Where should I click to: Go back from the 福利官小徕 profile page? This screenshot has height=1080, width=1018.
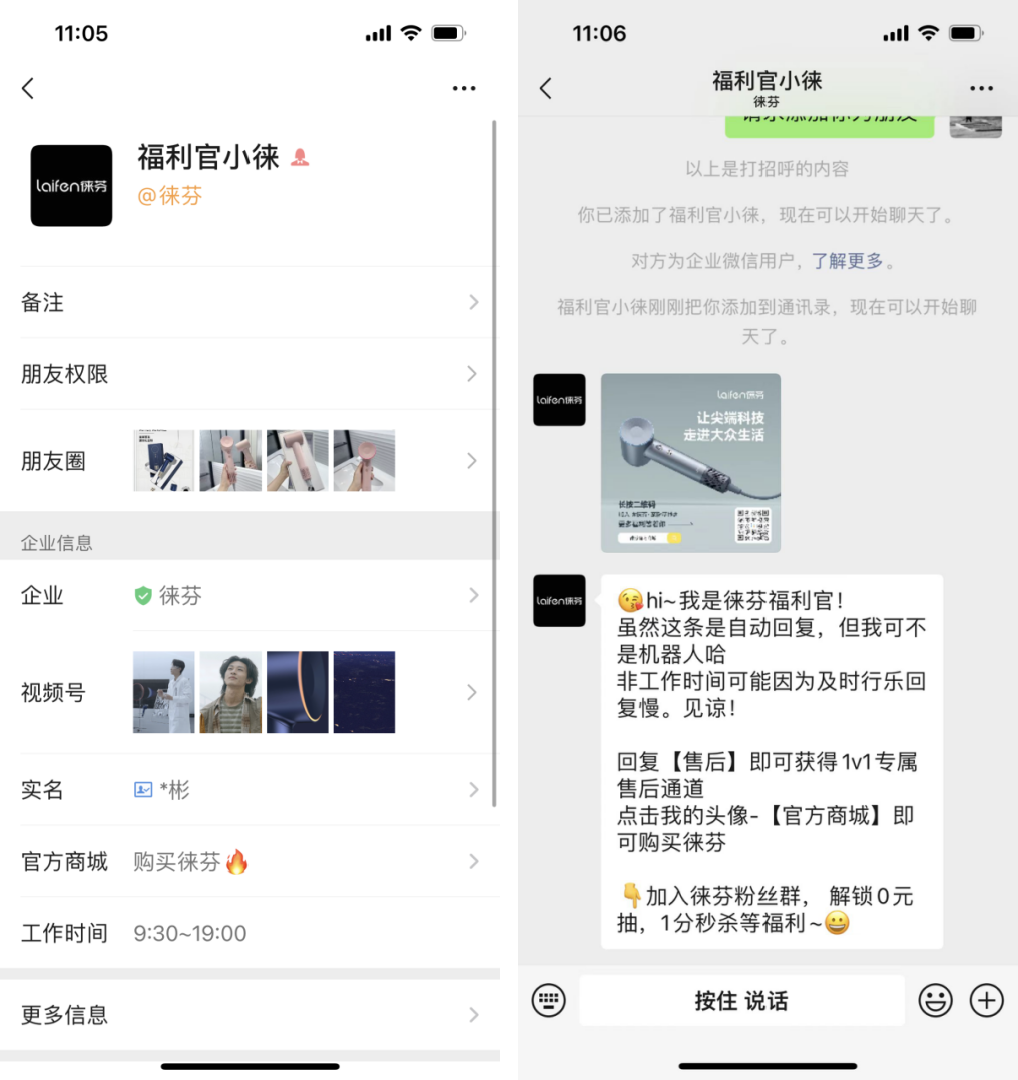(28, 88)
